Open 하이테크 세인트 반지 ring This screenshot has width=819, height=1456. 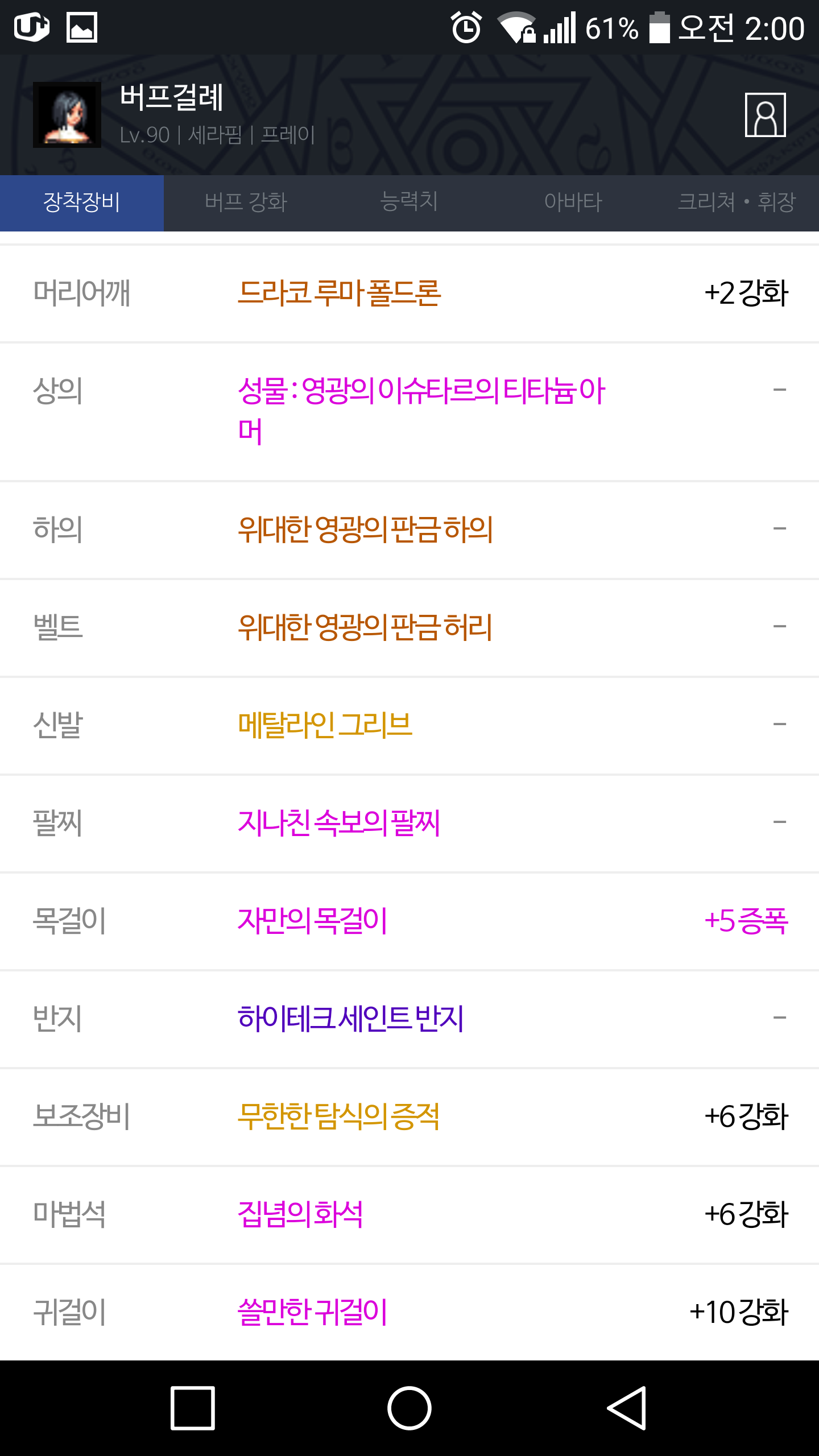pyautogui.click(x=350, y=1019)
